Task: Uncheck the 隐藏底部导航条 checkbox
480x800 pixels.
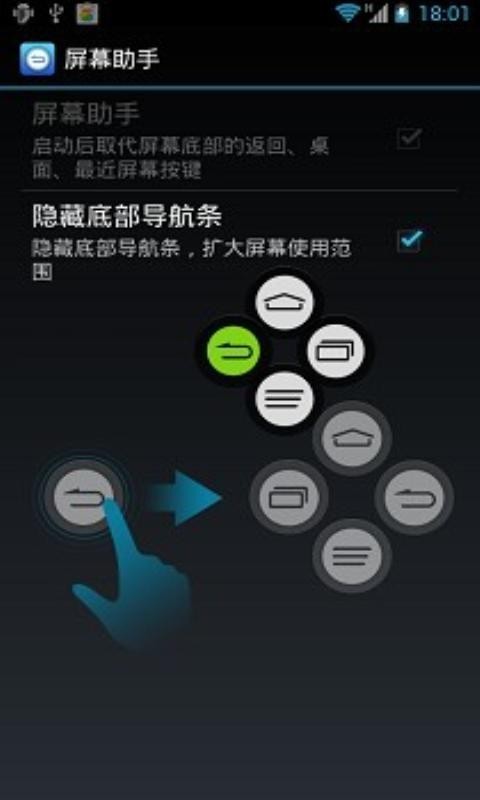Action: 410,240
